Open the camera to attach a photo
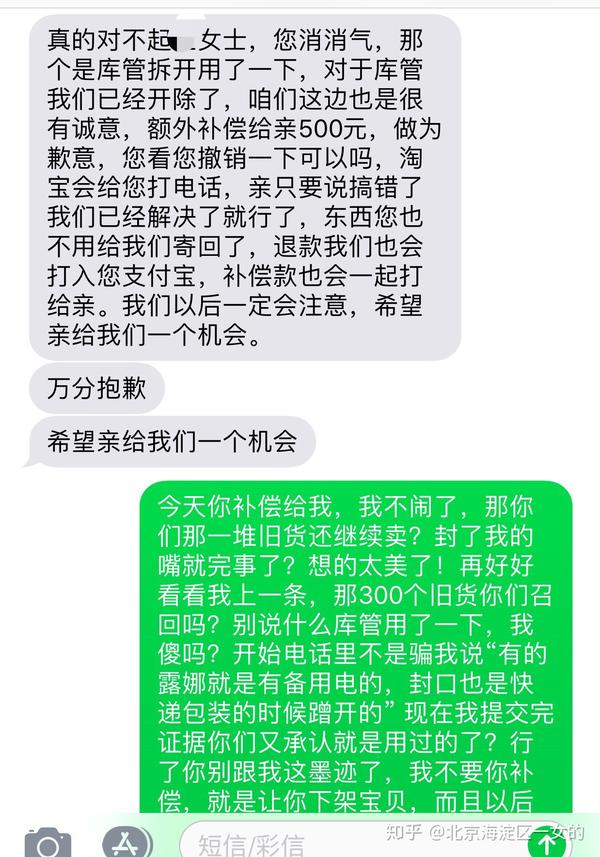600x857 pixels. [x=47, y=842]
